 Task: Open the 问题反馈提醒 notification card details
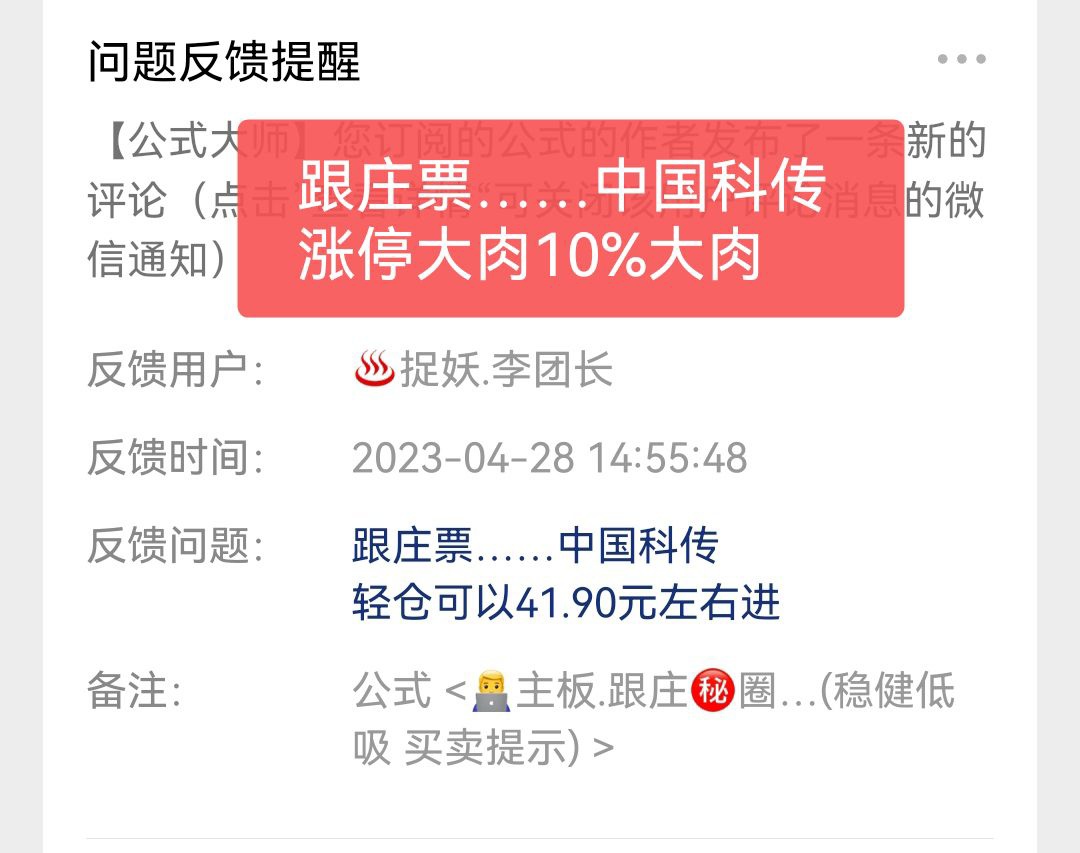(x=222, y=62)
